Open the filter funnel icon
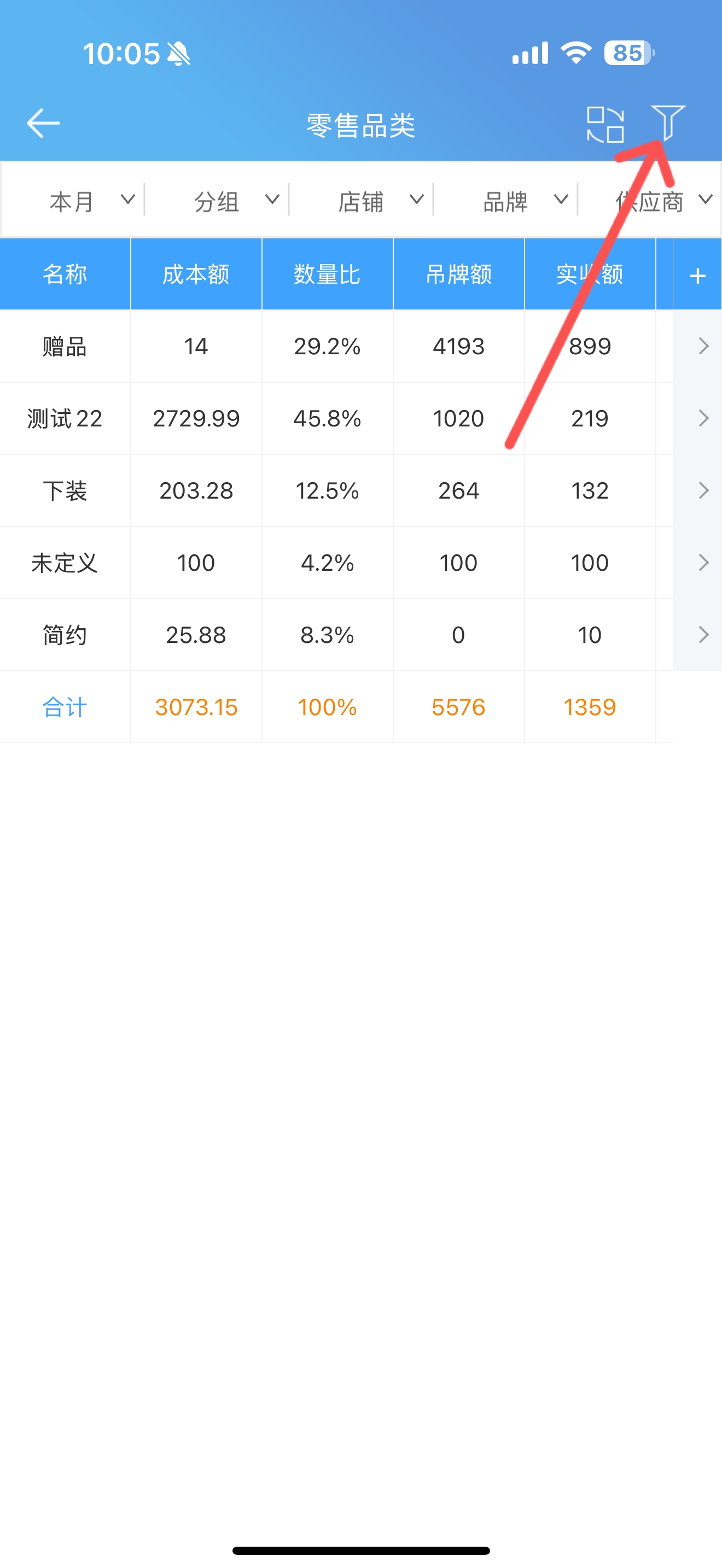This screenshot has width=722, height=1568. pyautogui.click(x=668, y=122)
